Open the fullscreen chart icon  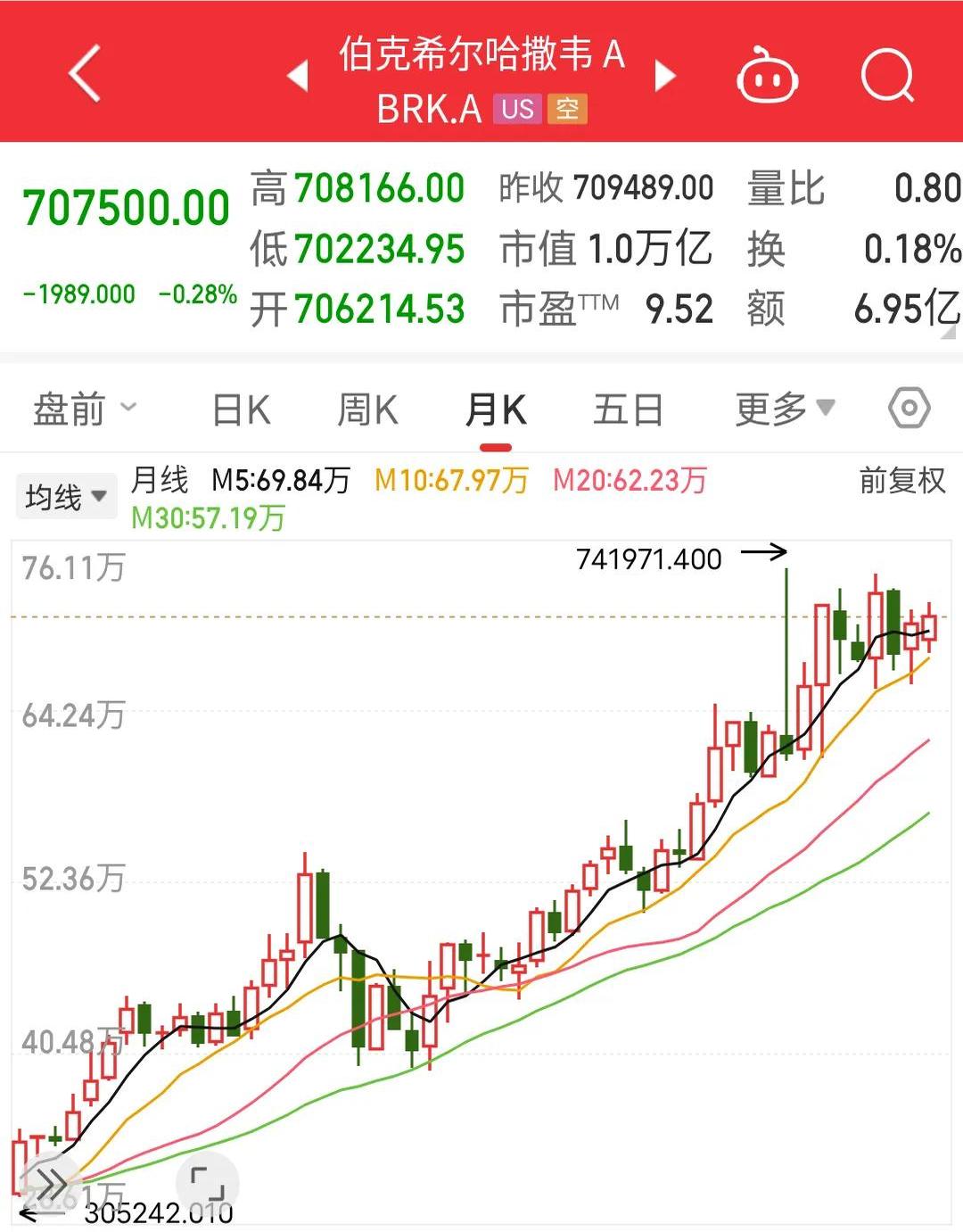(208, 1184)
